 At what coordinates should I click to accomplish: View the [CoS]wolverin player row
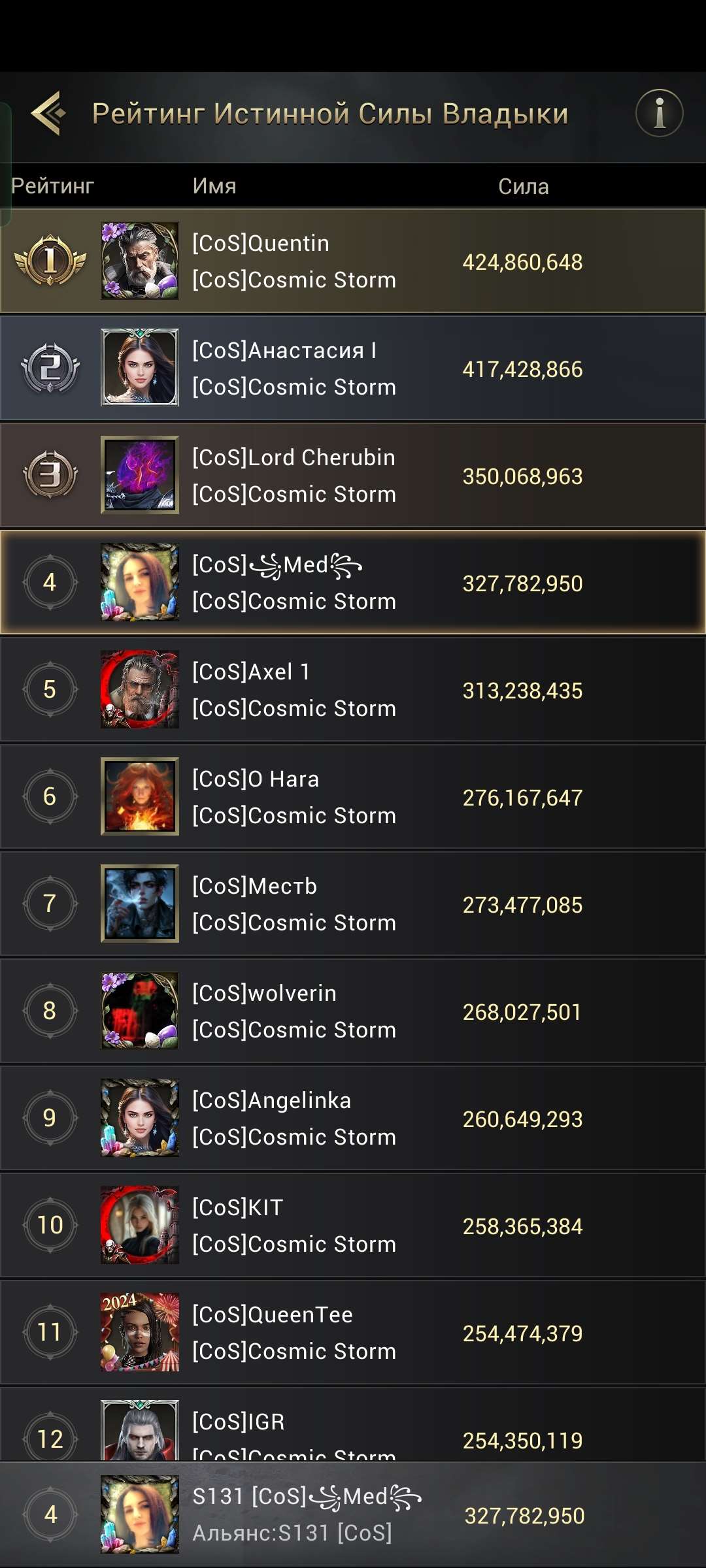(x=353, y=1011)
